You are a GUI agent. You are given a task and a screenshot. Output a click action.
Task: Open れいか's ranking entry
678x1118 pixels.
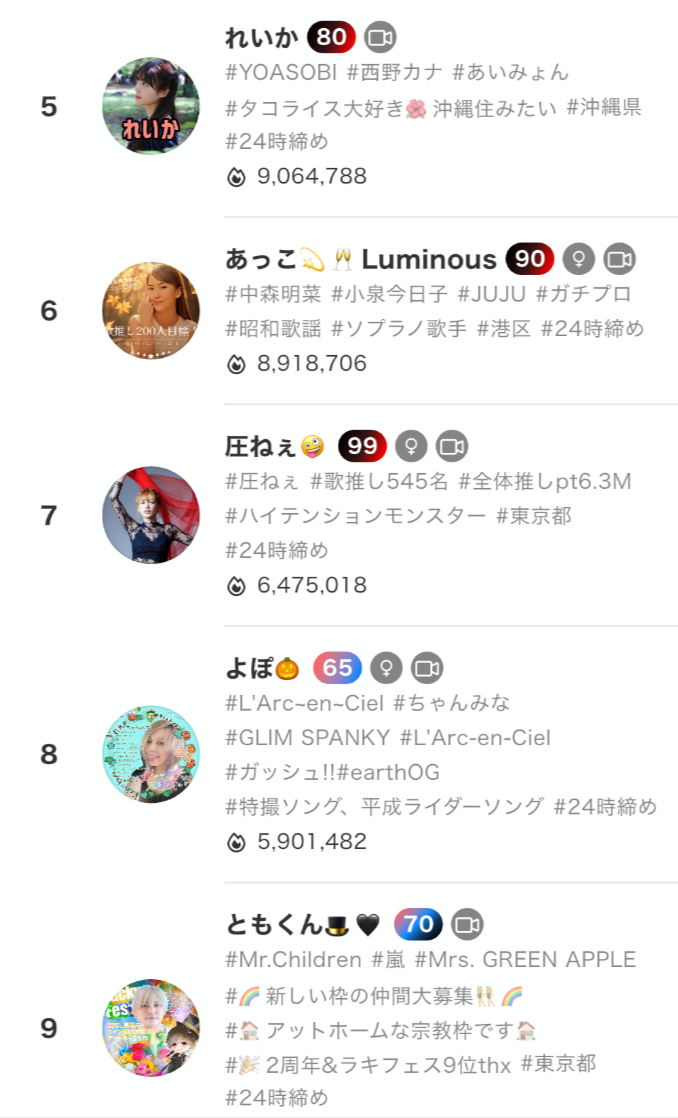coord(262,39)
